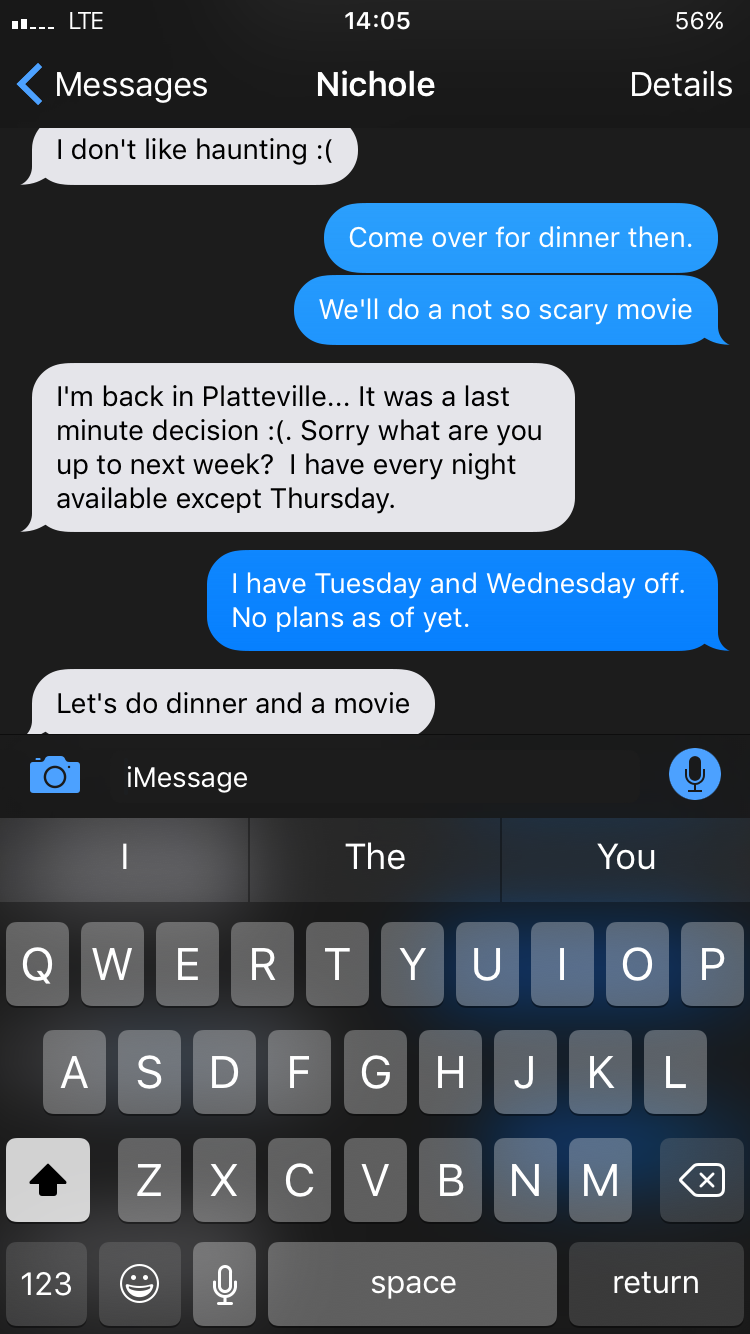Record an audio message with the microphone
This screenshot has width=750, height=1334.
pos(694,774)
